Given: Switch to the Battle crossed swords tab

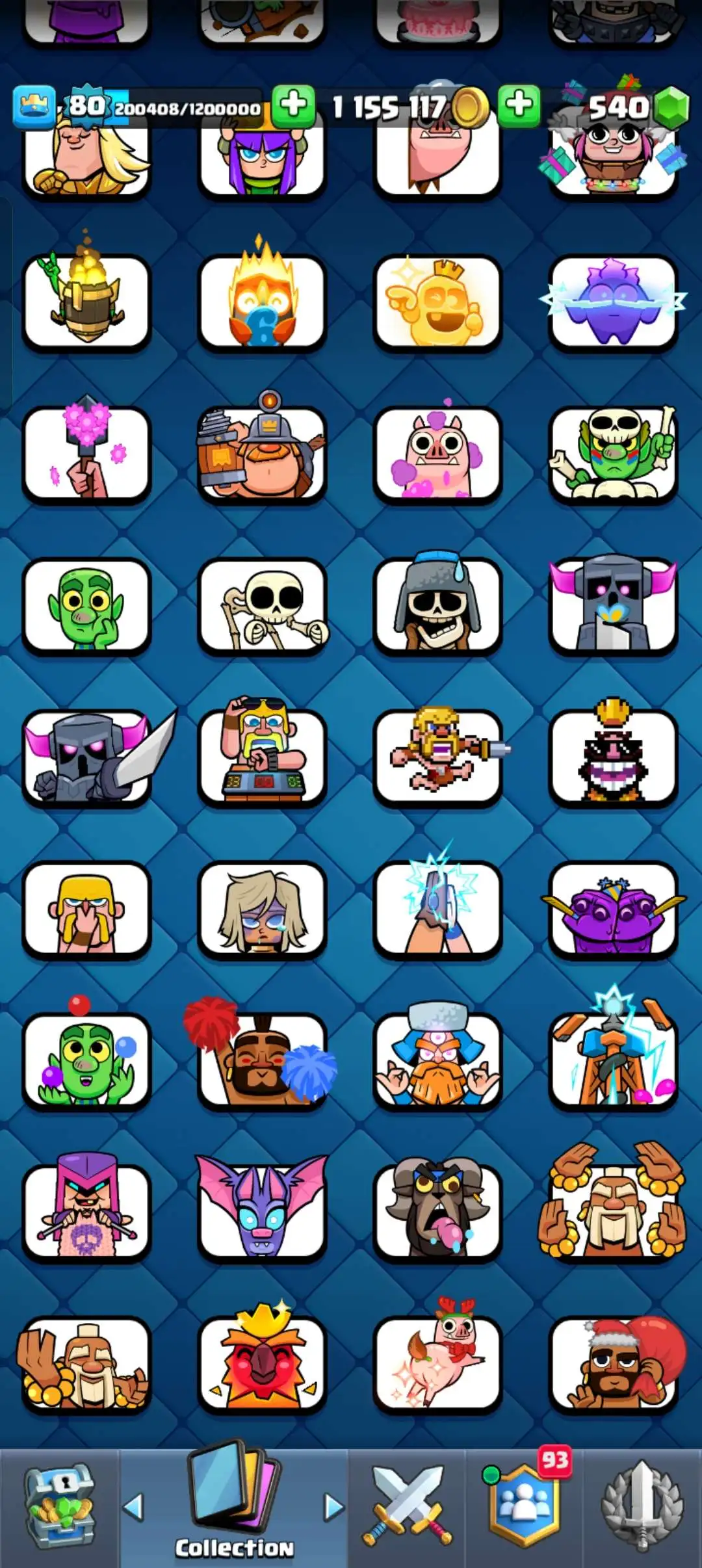Looking at the screenshot, I should pyautogui.click(x=408, y=1508).
